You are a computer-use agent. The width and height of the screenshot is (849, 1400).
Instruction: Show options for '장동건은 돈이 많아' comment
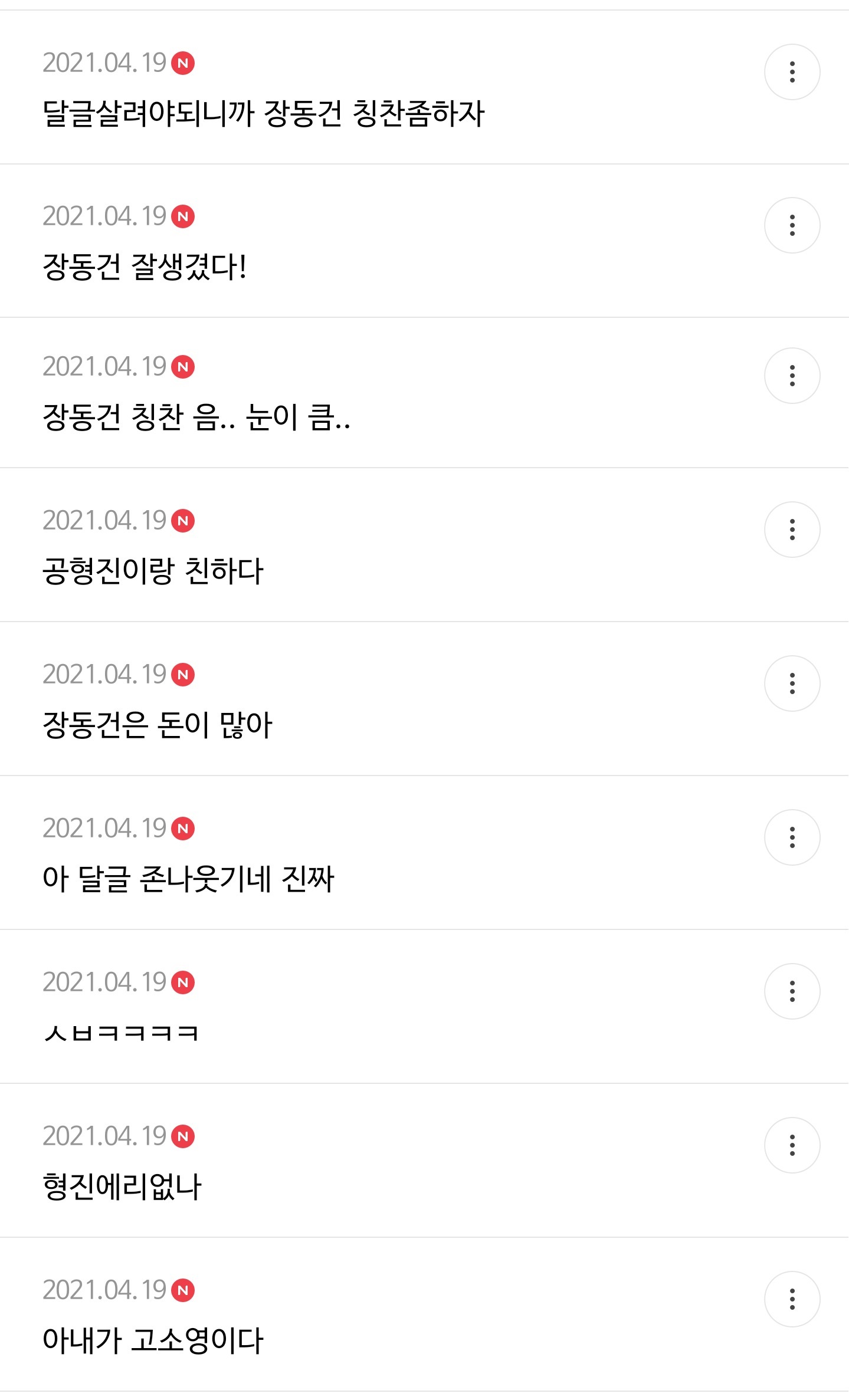pyautogui.click(x=792, y=683)
